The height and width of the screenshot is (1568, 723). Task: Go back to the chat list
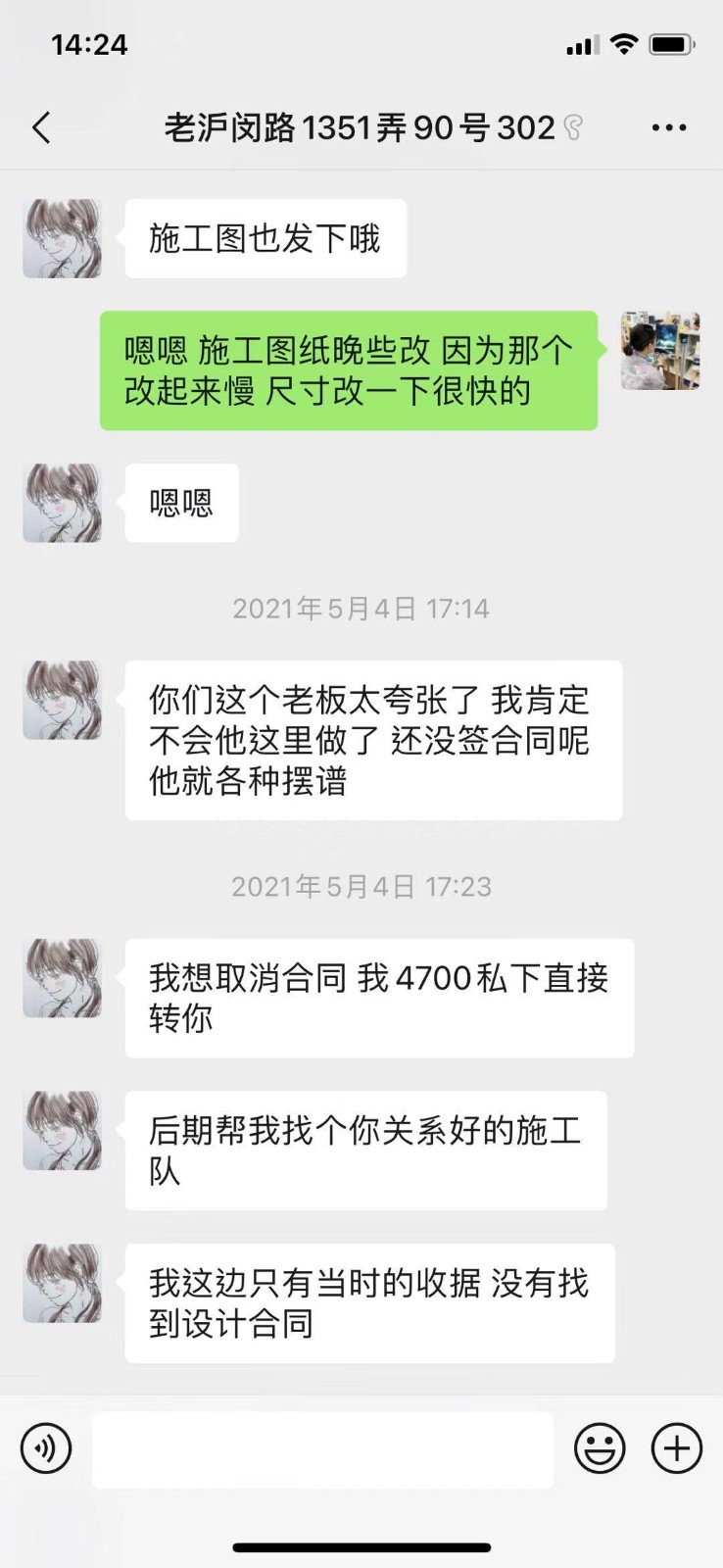pyautogui.click(x=41, y=127)
